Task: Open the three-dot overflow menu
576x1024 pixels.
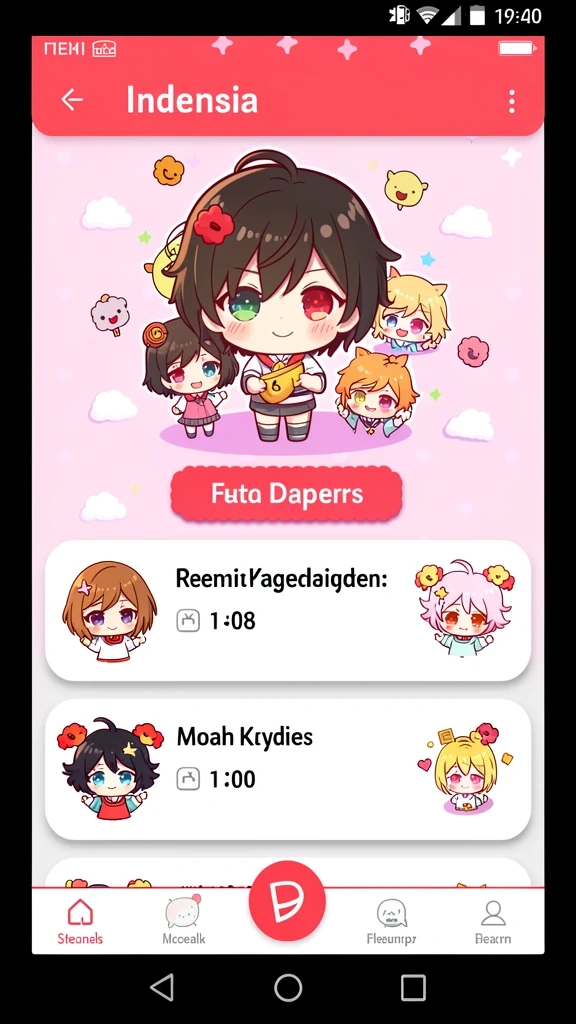Action: [511, 101]
